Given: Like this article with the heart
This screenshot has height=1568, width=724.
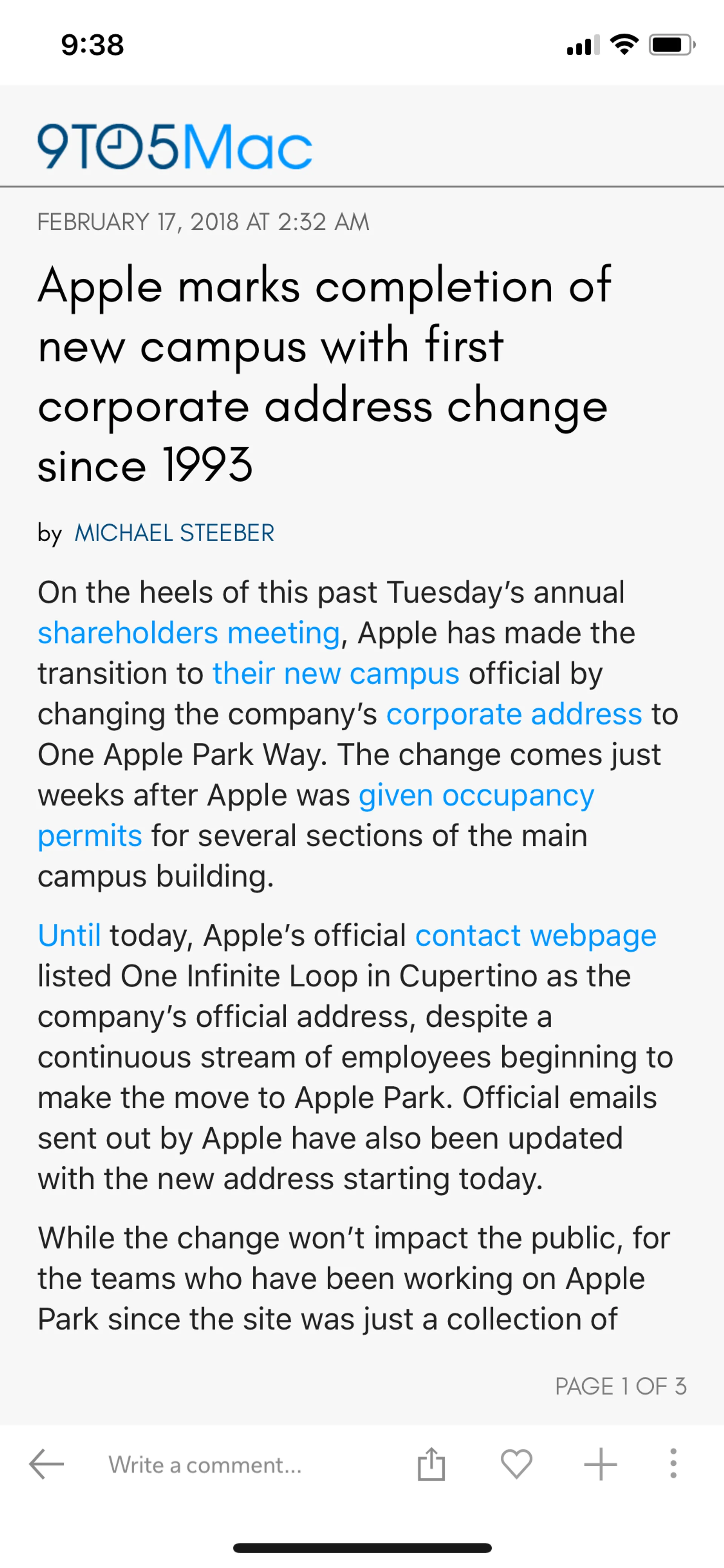Looking at the screenshot, I should (x=516, y=1464).
